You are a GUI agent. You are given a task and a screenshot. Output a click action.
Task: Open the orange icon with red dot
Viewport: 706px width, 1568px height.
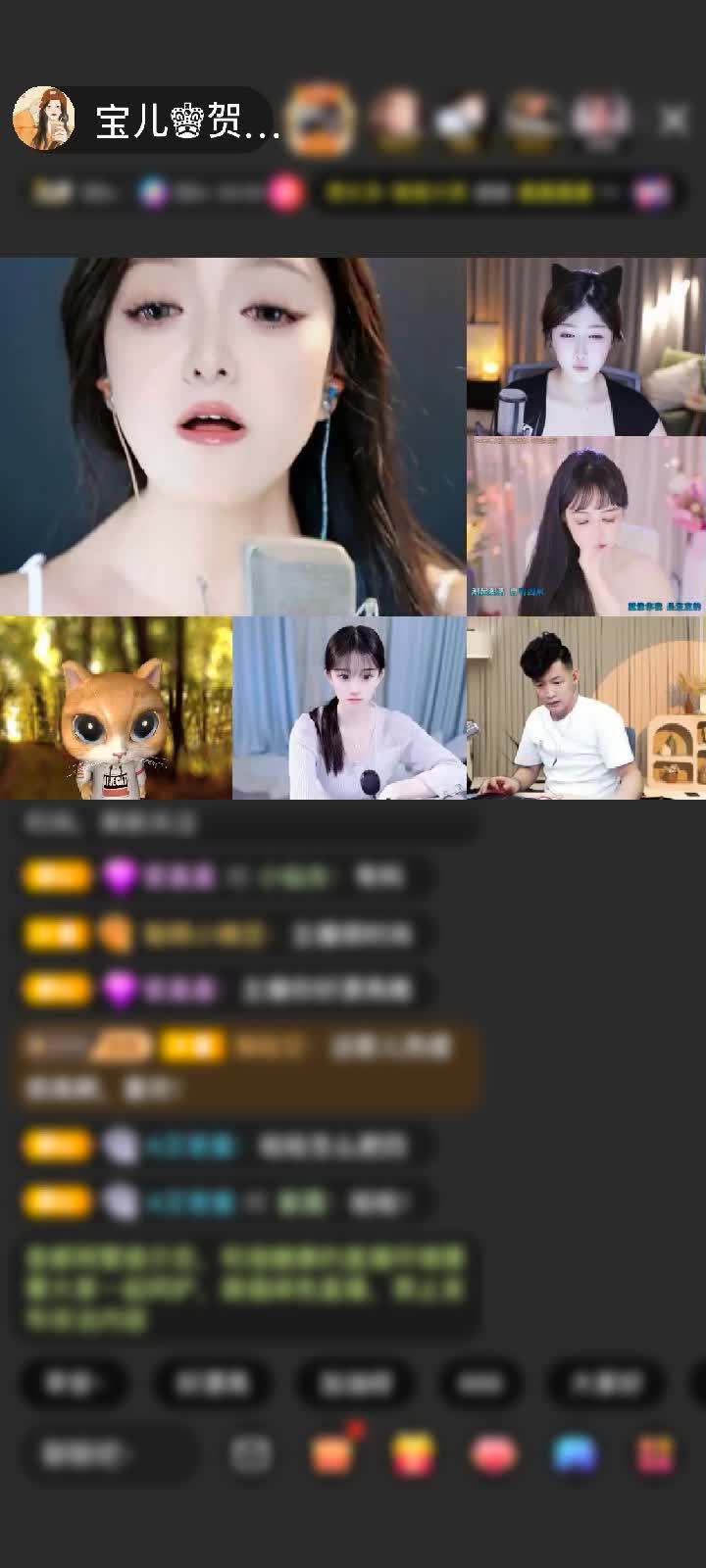click(x=331, y=1454)
